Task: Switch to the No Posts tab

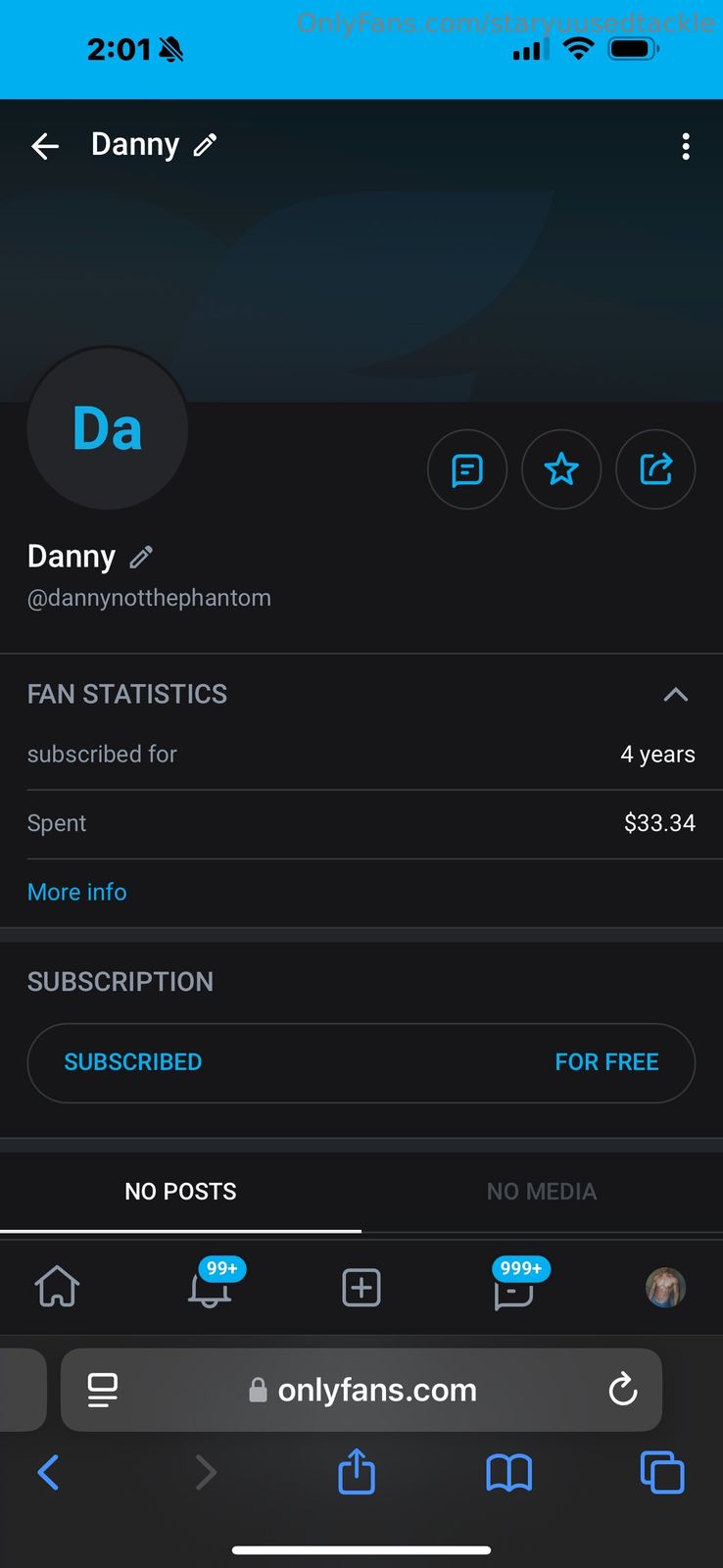Action: (180, 1192)
